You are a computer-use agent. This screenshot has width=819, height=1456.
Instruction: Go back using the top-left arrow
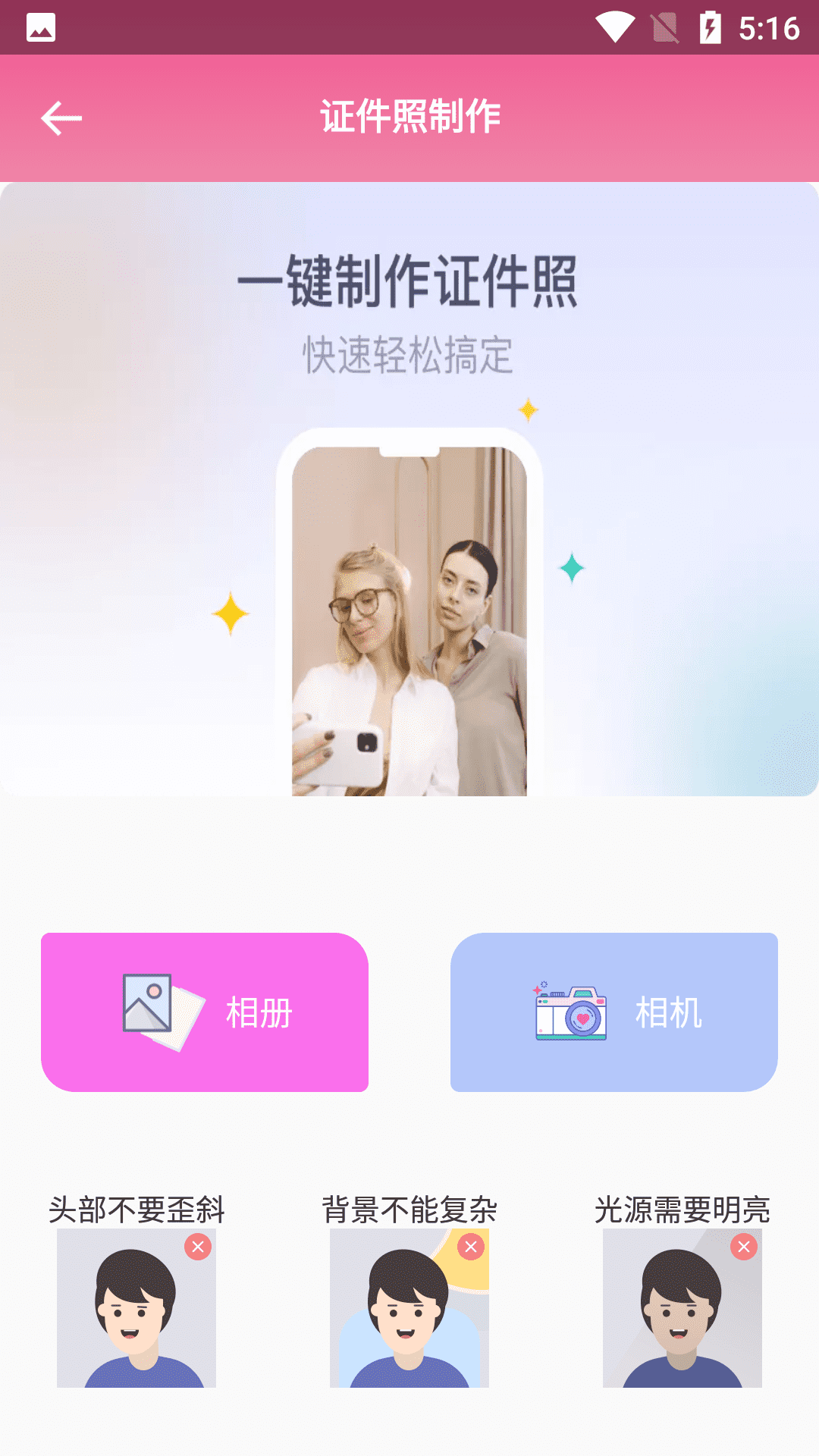(61, 118)
